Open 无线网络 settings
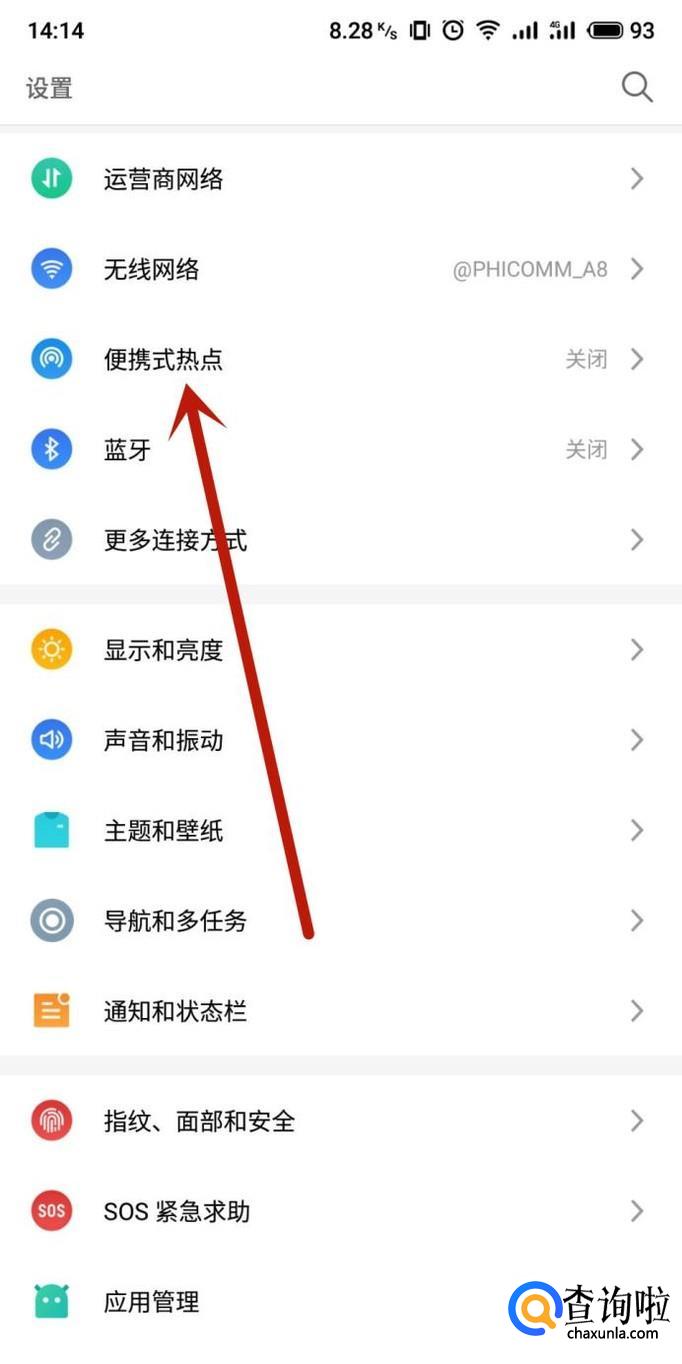Image resolution: width=682 pixels, height=1364 pixels. (341, 269)
